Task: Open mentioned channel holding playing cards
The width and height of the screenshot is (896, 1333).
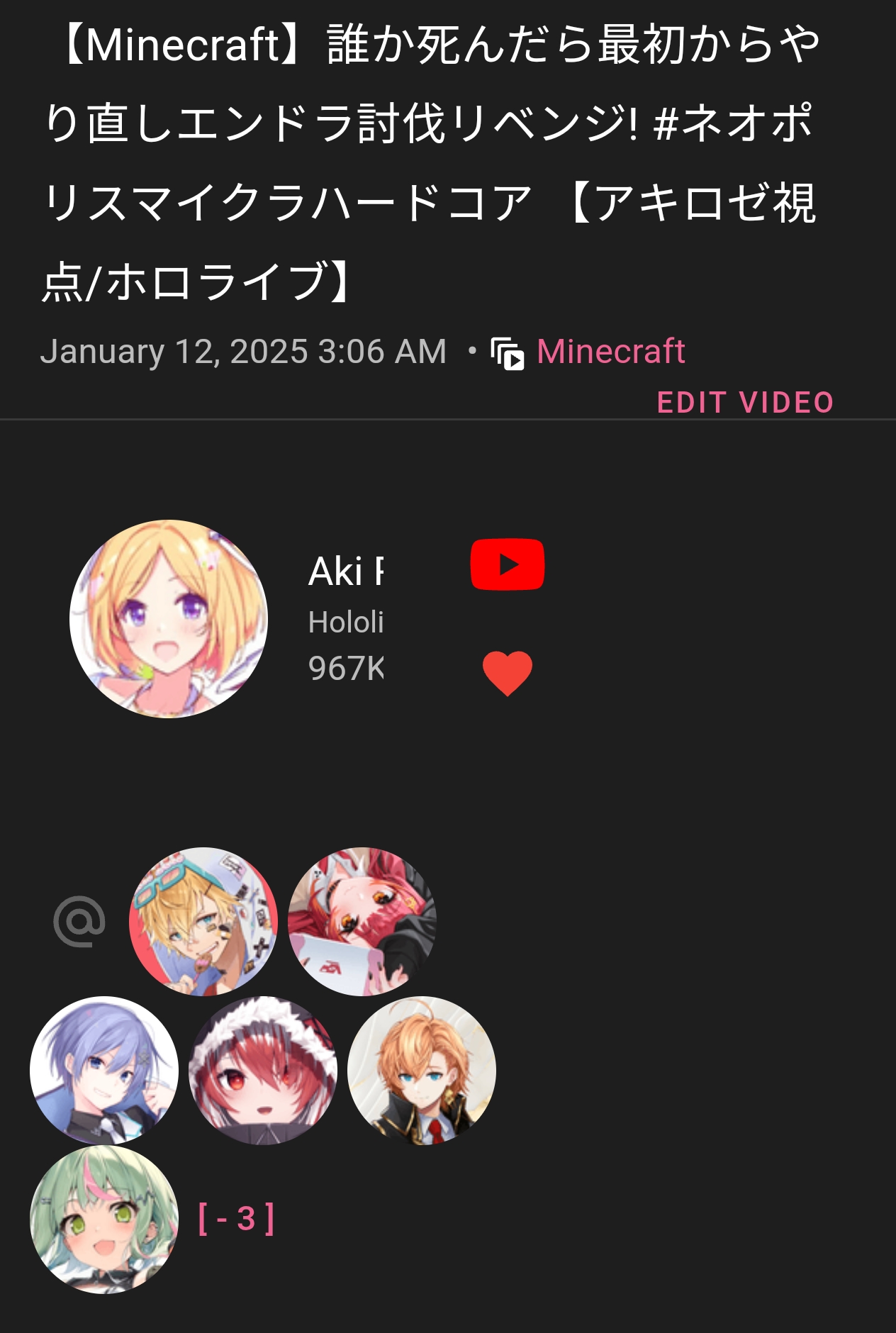Action: 362,921
